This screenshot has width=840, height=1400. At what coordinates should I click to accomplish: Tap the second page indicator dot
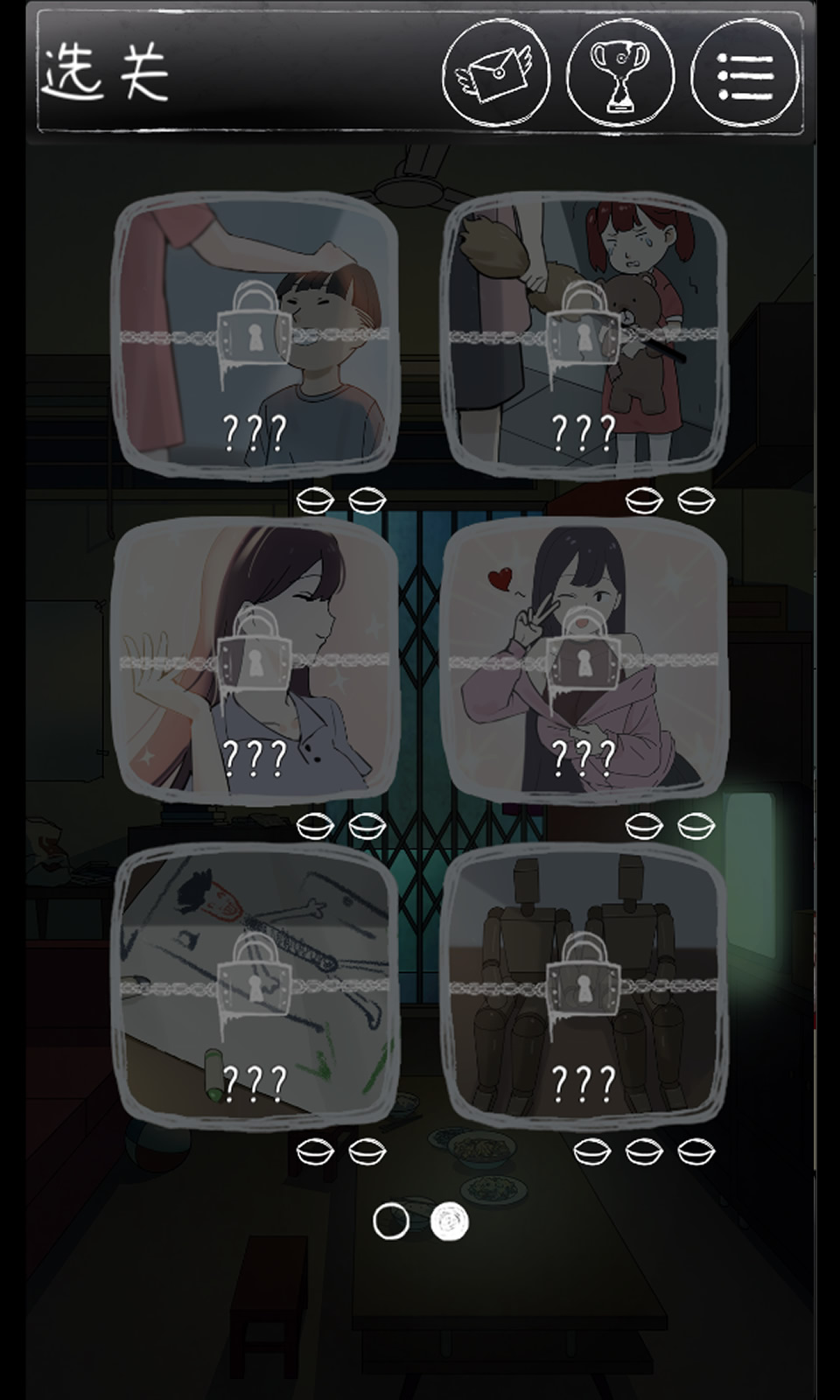coord(449,1221)
